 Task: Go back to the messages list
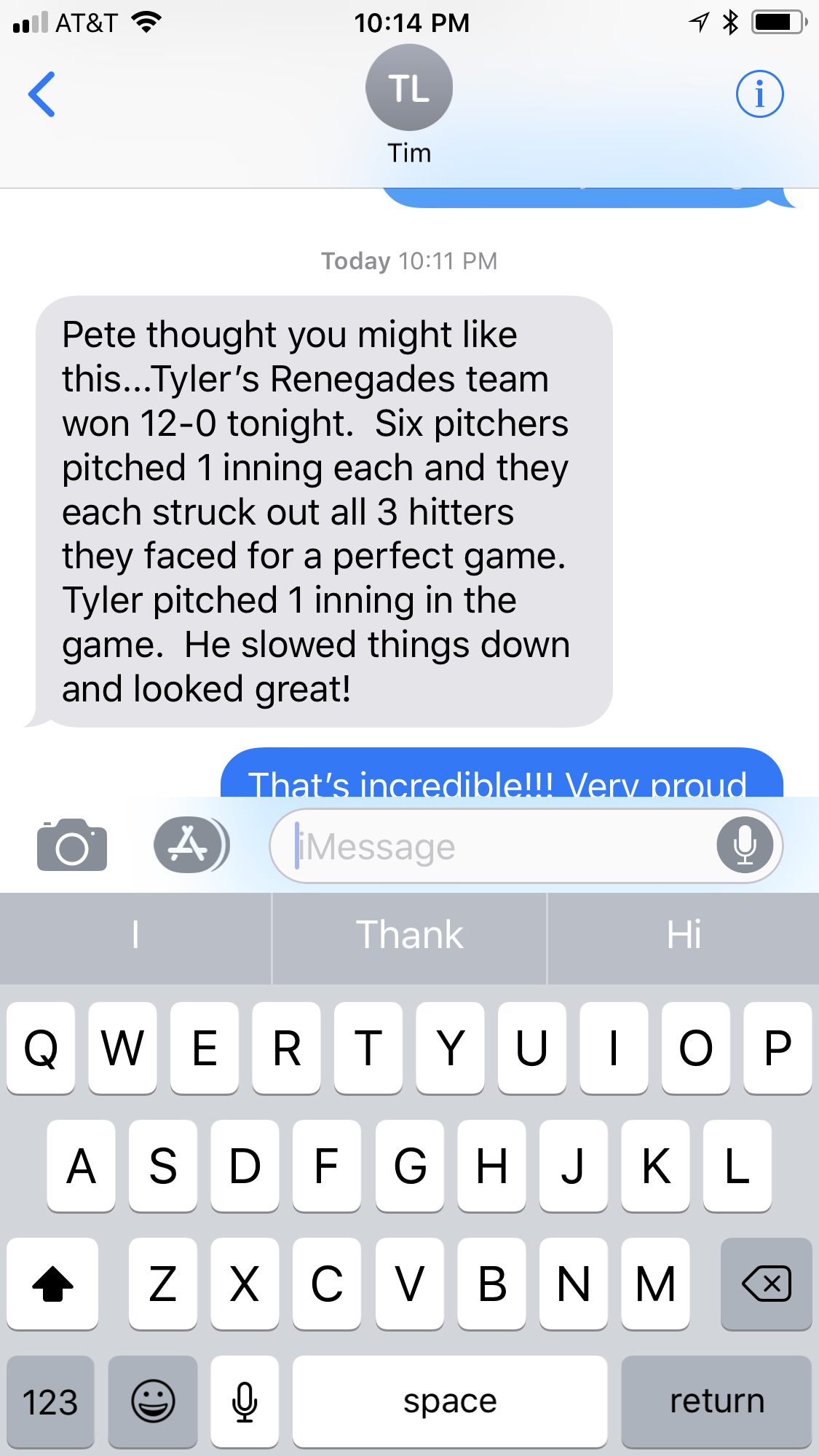coord(41,94)
